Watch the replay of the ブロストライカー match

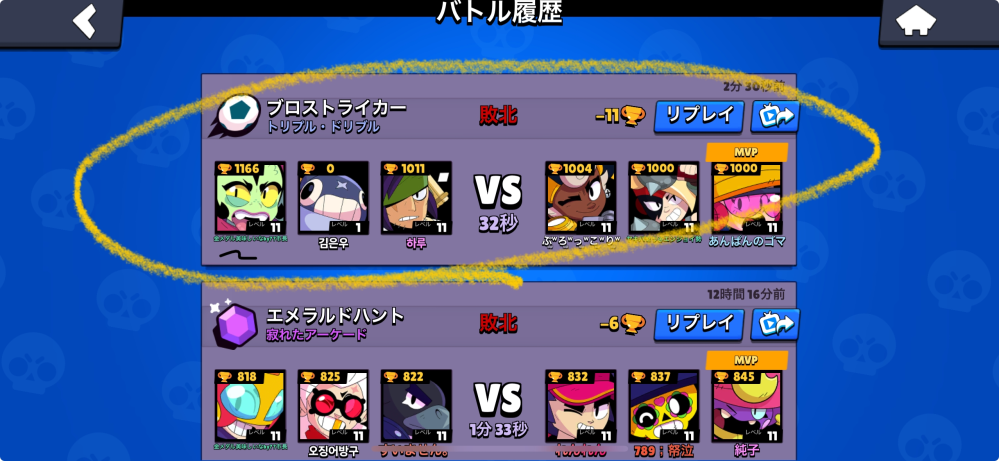click(699, 115)
